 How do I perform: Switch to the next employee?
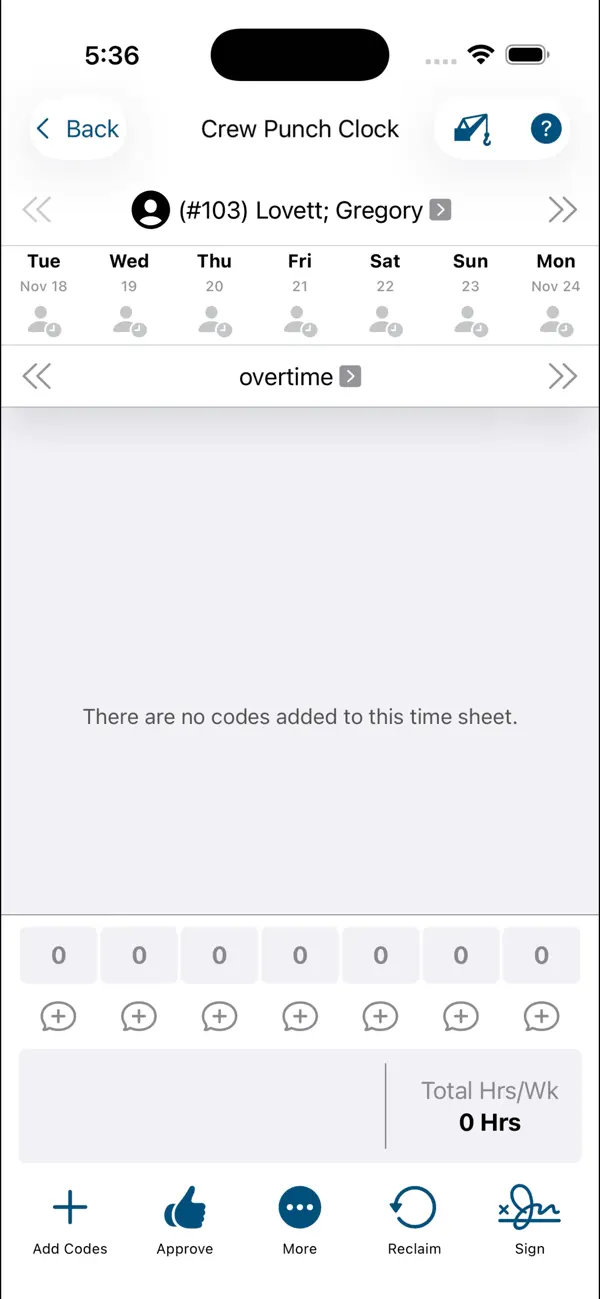tap(563, 210)
